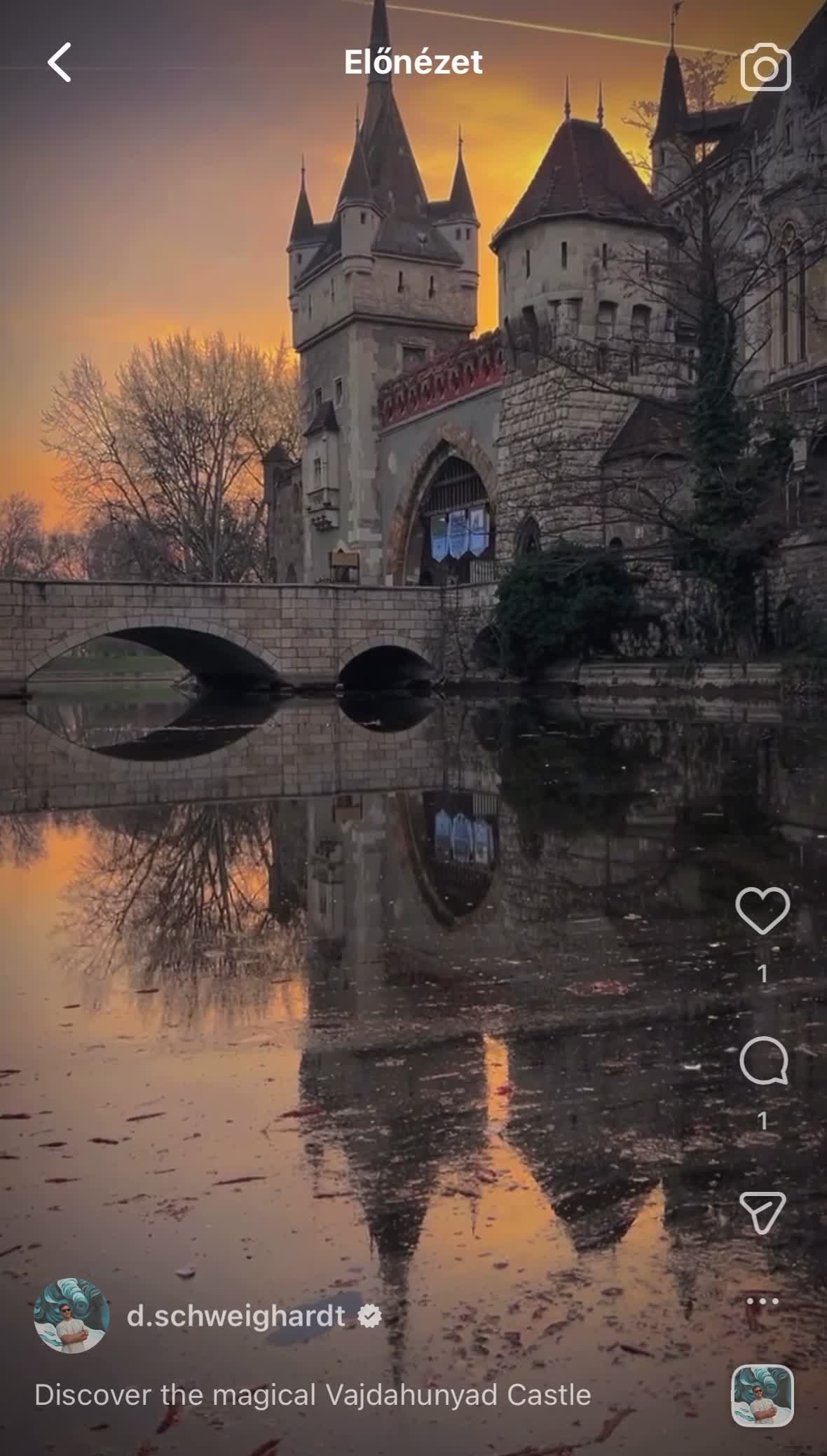Visit the d.schweighardt username link
The height and width of the screenshot is (1456, 827).
coord(235,1316)
